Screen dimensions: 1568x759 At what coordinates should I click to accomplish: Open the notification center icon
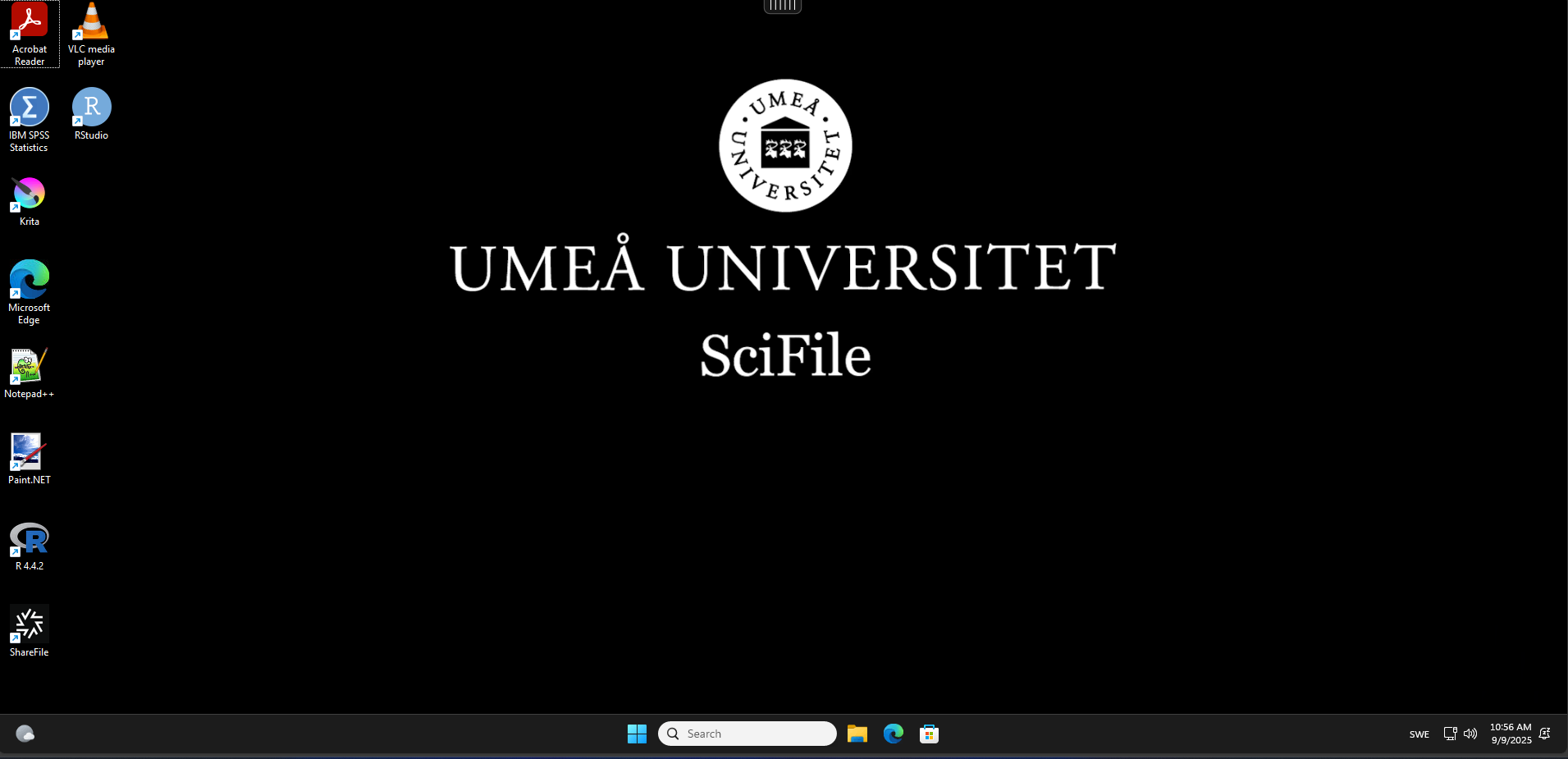tap(1544, 734)
